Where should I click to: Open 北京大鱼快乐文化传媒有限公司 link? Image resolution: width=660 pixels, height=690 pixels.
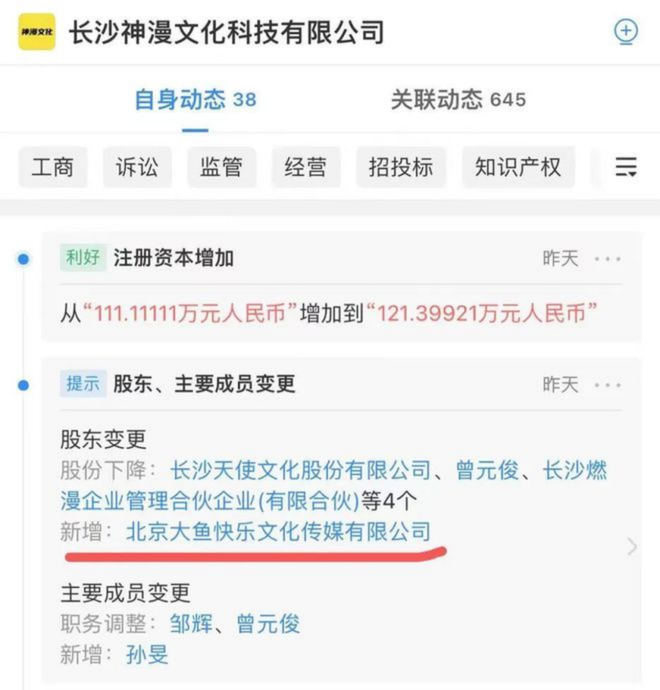278,531
